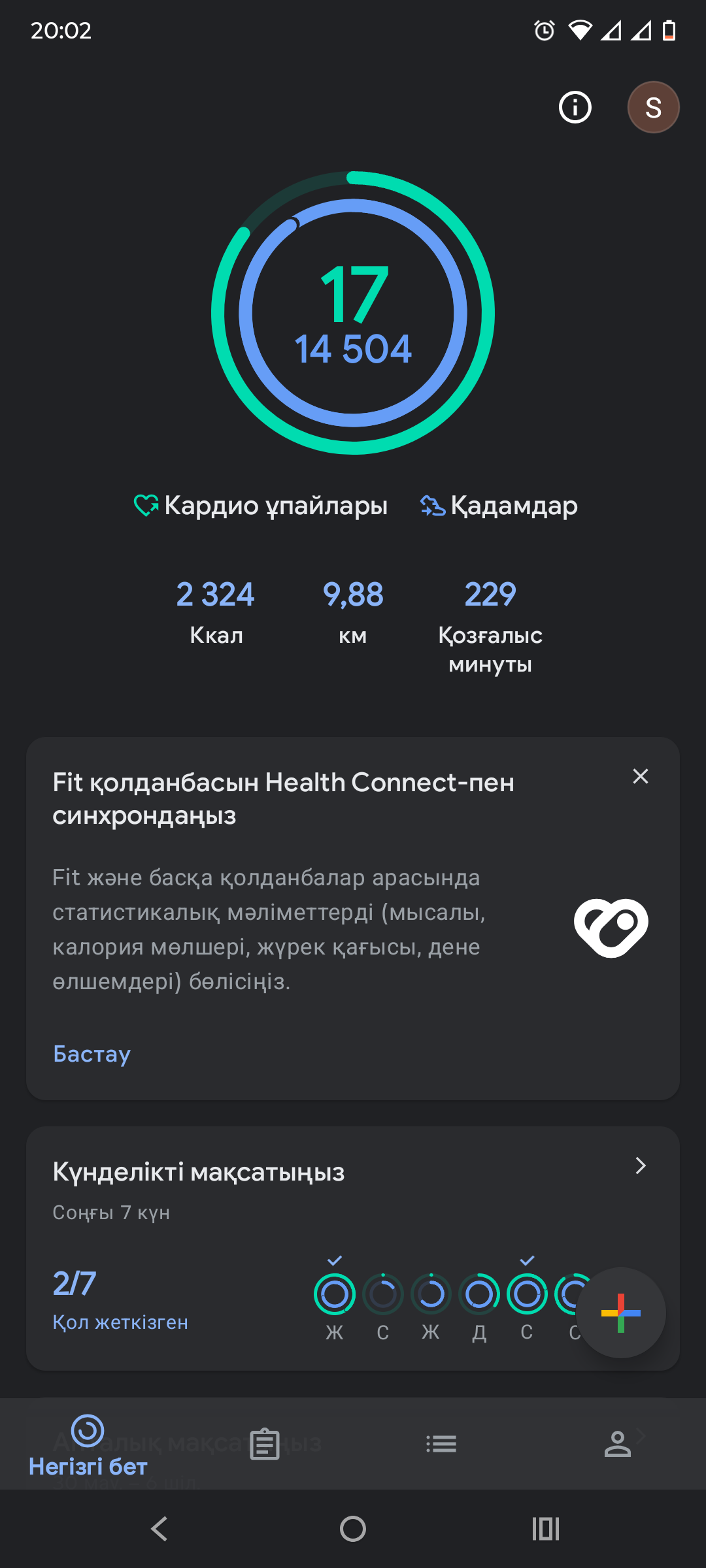View the 229 Қозғалыс минуты stat

[490, 625]
